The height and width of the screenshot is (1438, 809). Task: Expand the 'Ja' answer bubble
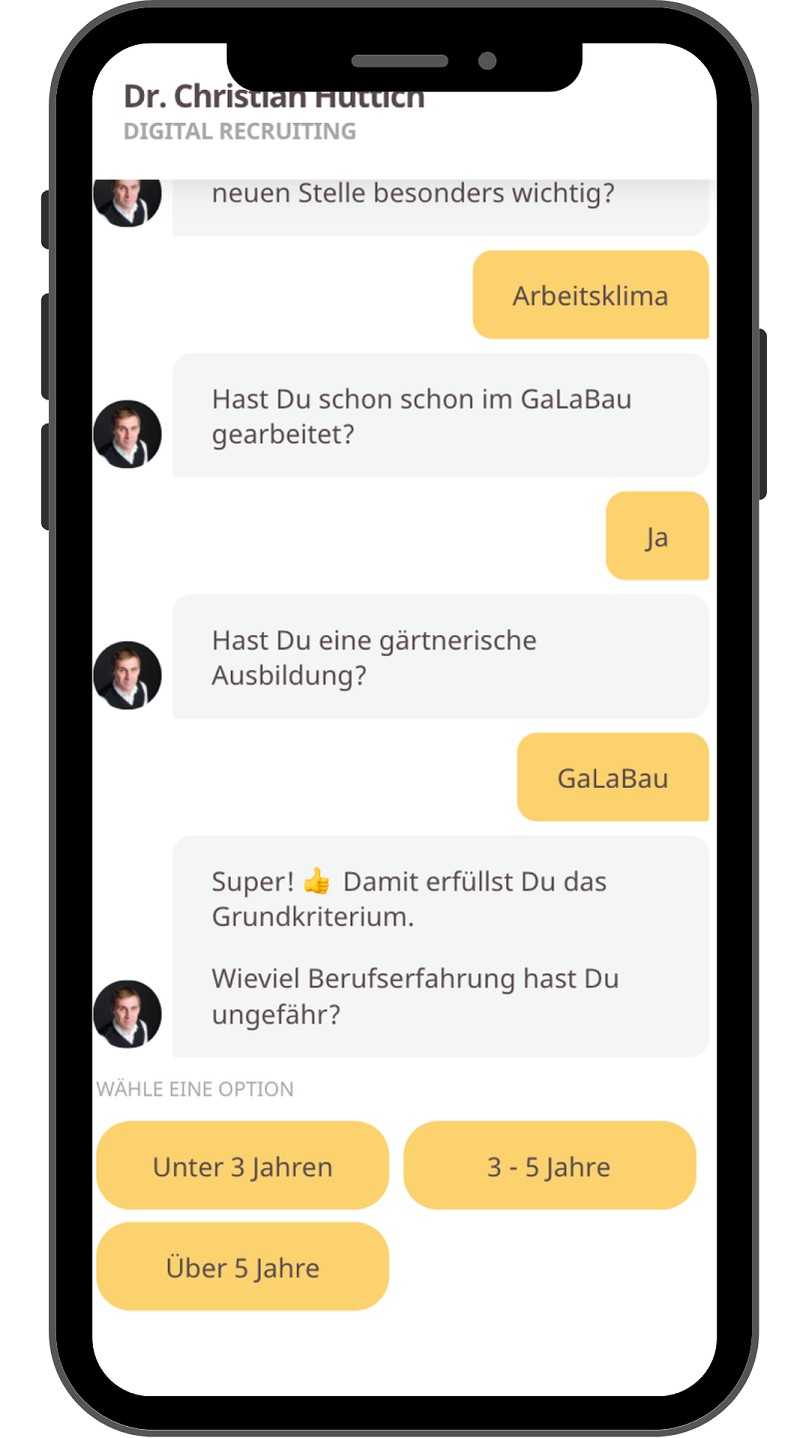point(656,535)
